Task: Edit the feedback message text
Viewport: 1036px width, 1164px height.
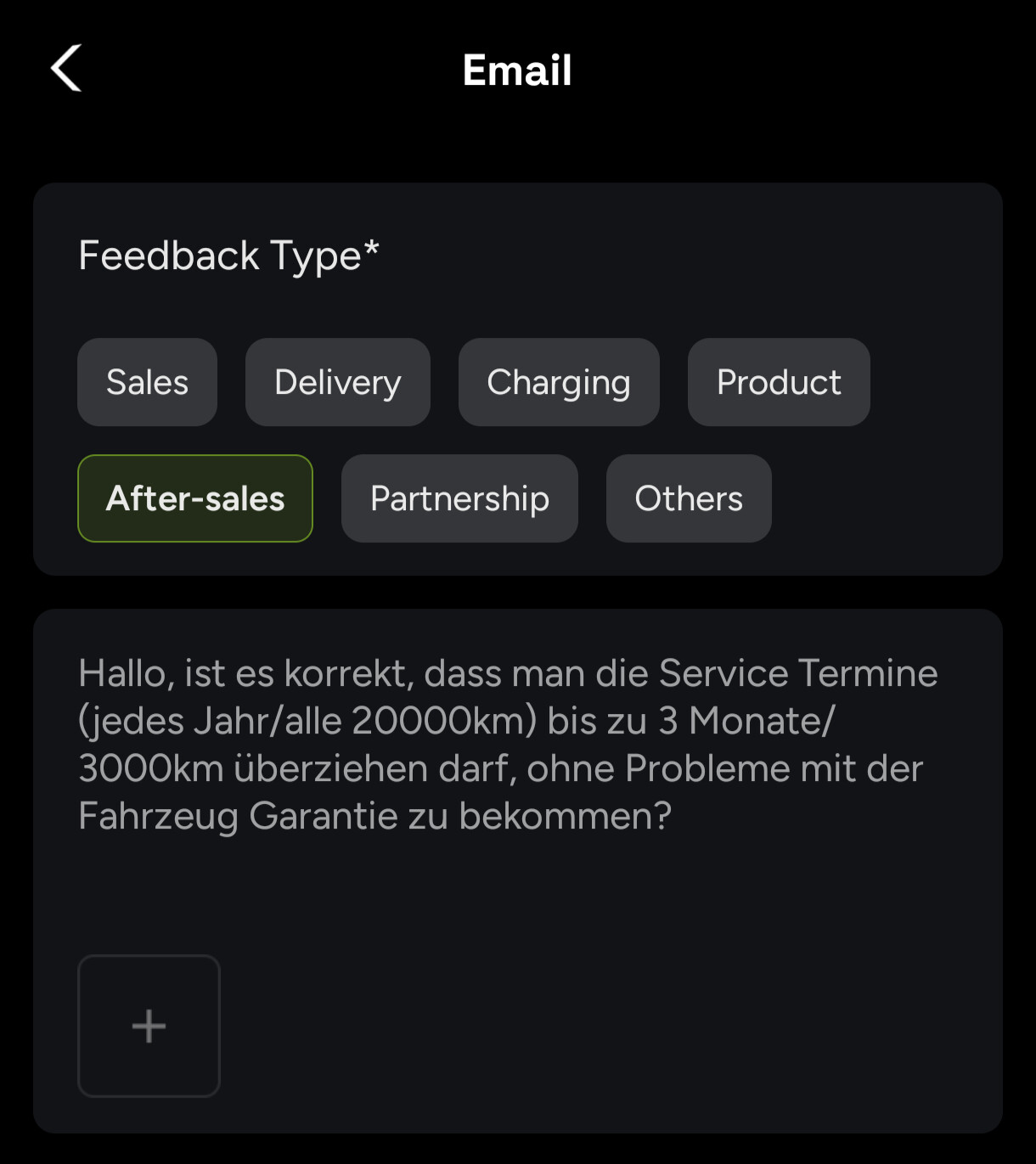Action: point(508,744)
